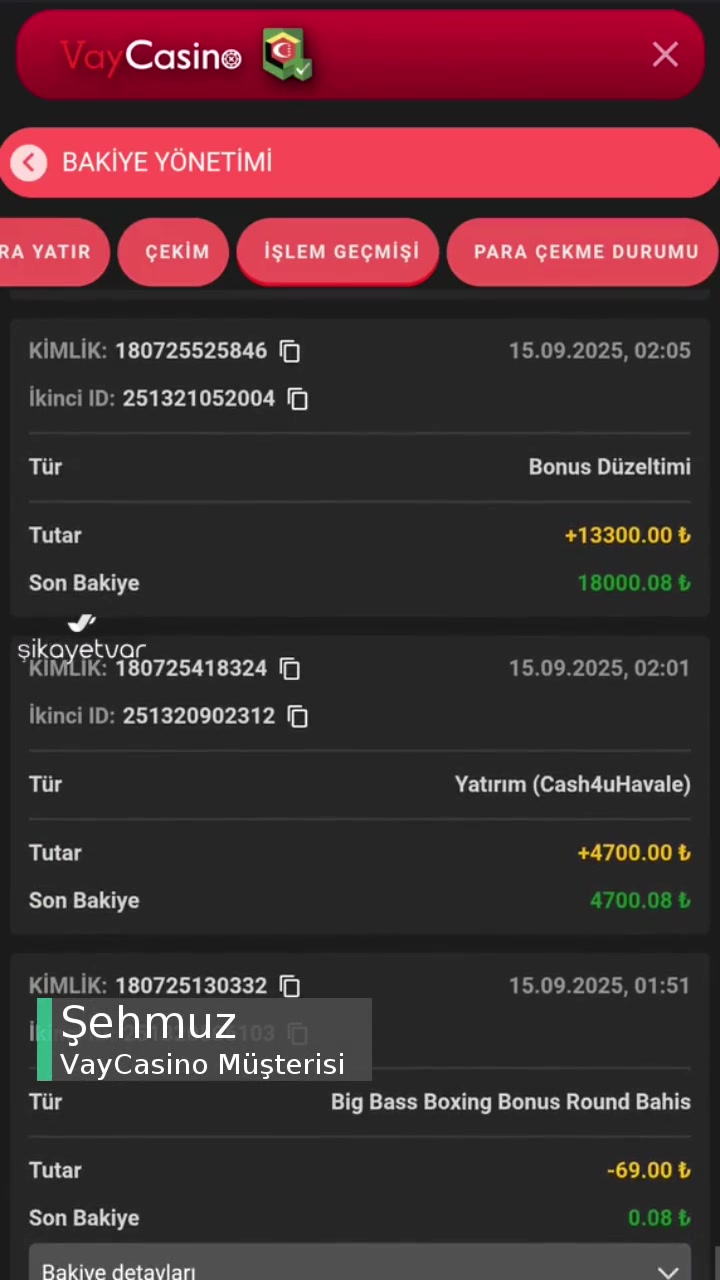The height and width of the screenshot is (1280, 720).
Task: Copy KIMLIK 180725418324 using copy icon
Action: click(x=290, y=669)
